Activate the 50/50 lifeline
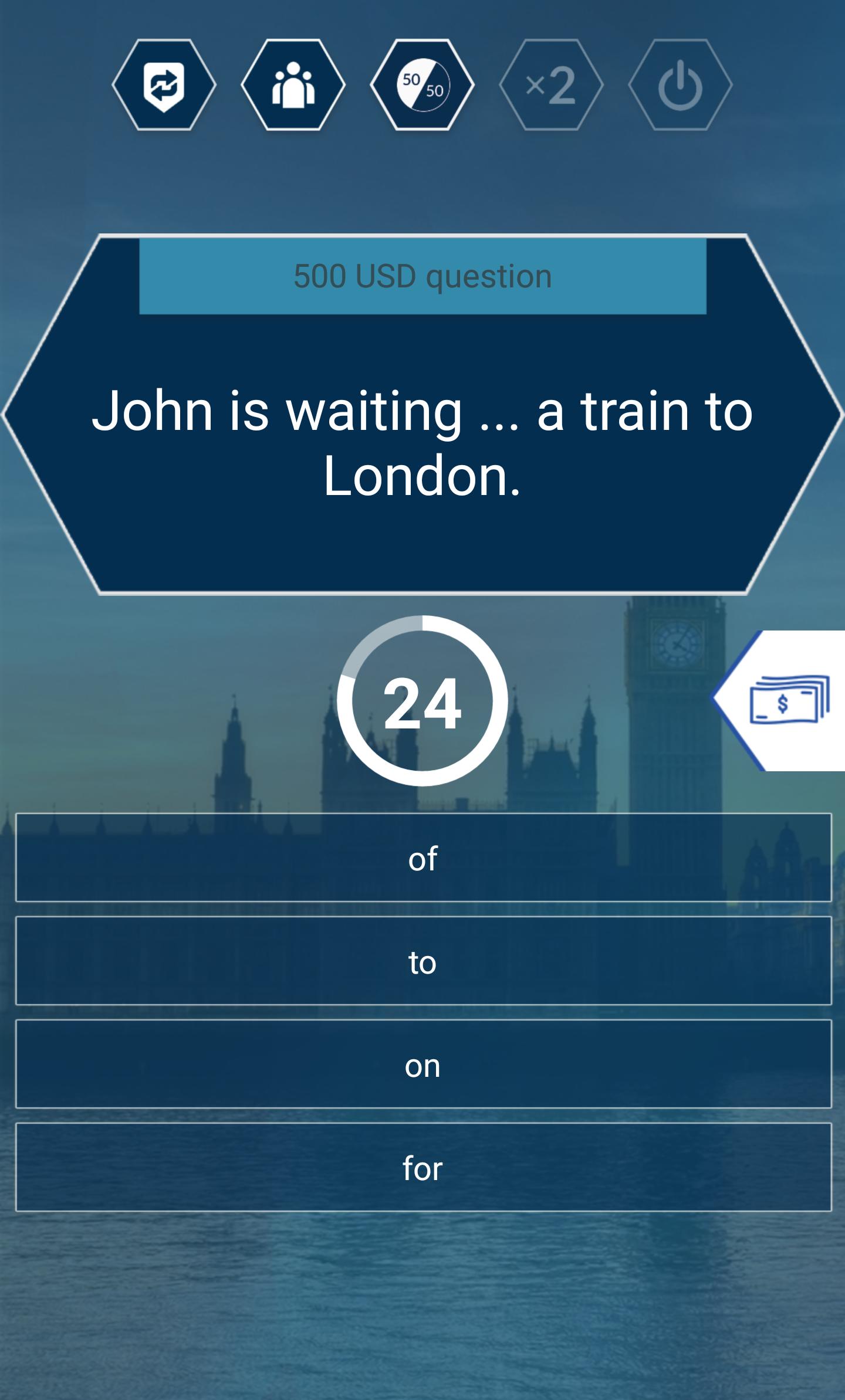Viewport: 845px width, 1400px height. point(422,86)
